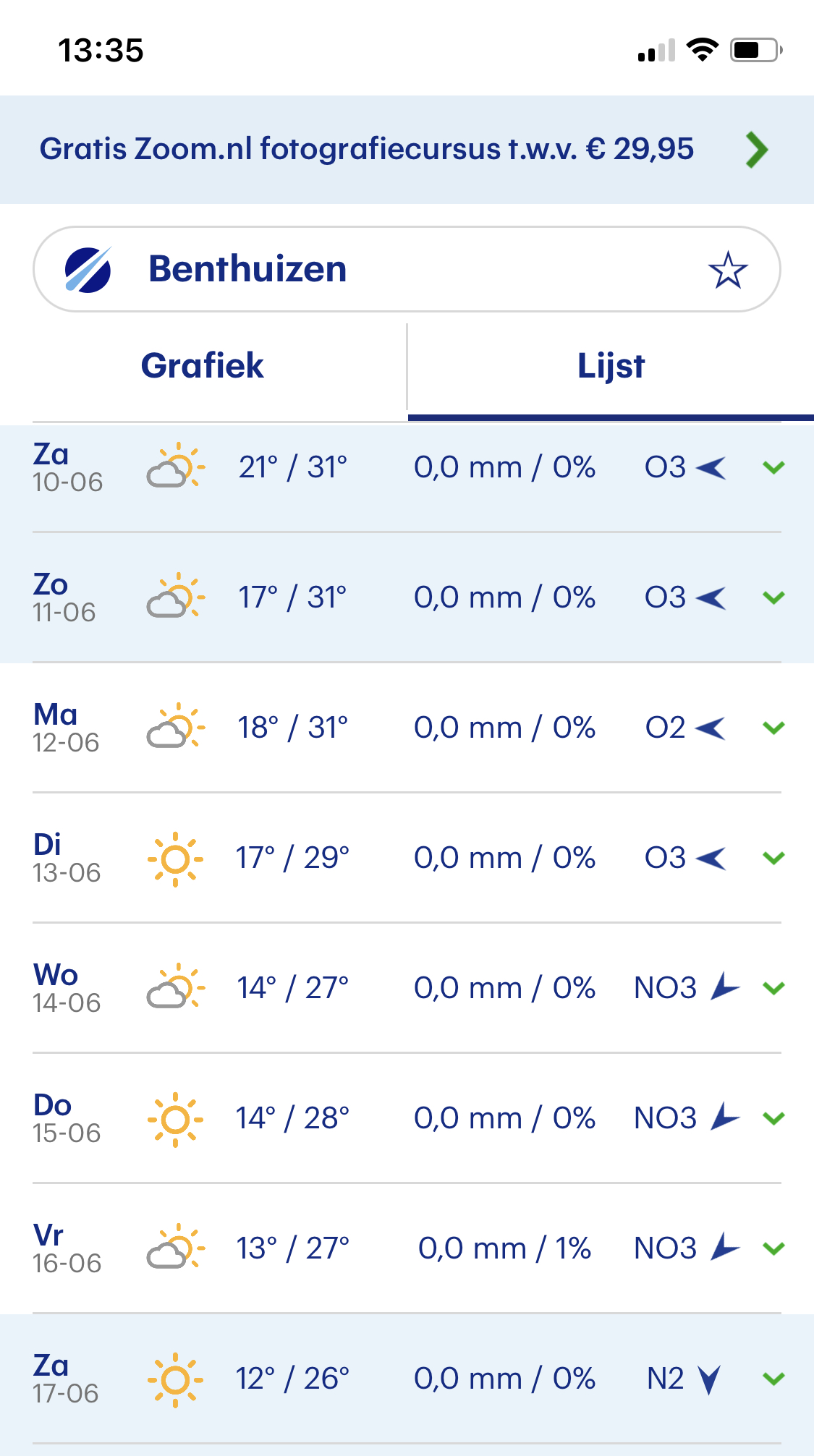814x1456 pixels.
Task: Expand the Do 15-06 forecast row
Action: [773, 1119]
